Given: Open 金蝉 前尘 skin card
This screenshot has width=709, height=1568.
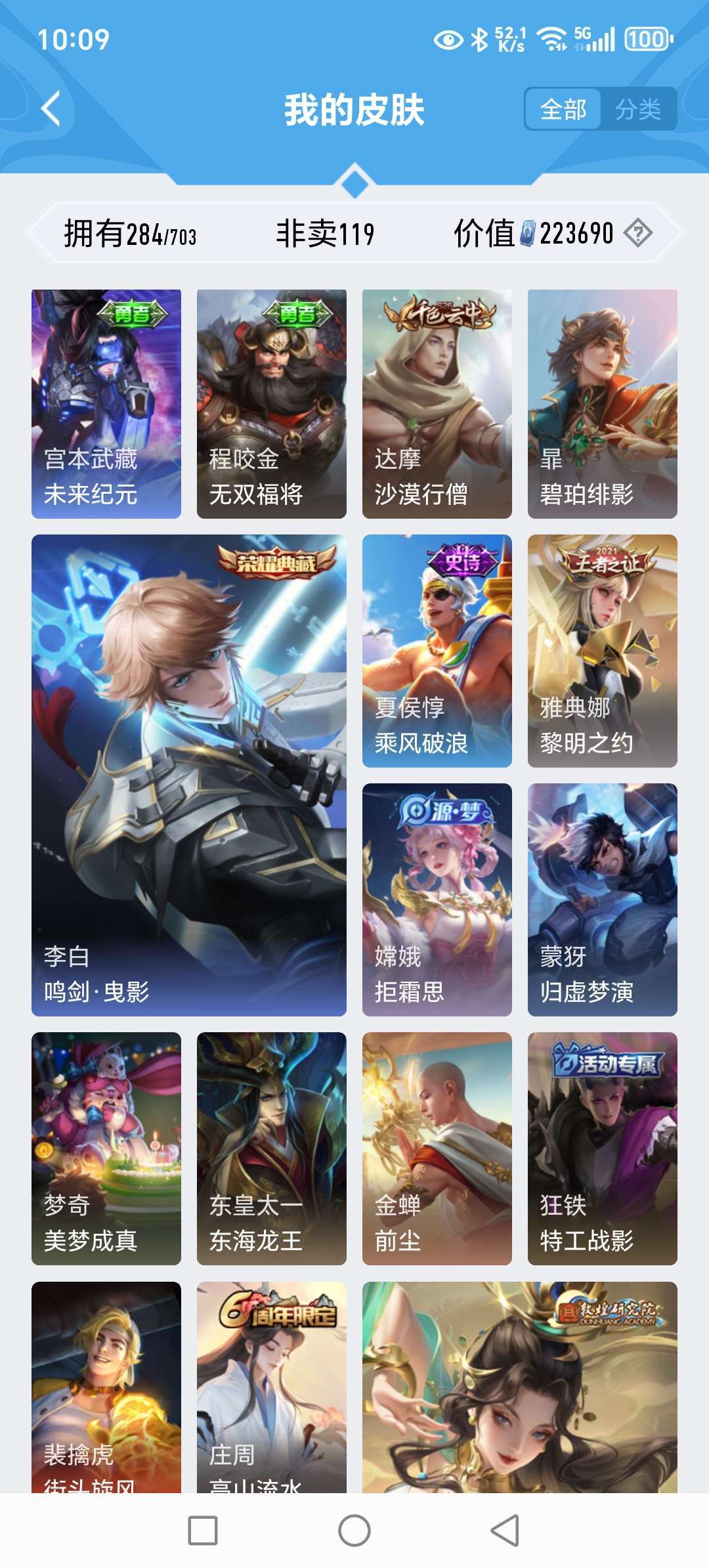Looking at the screenshot, I should 437,1148.
